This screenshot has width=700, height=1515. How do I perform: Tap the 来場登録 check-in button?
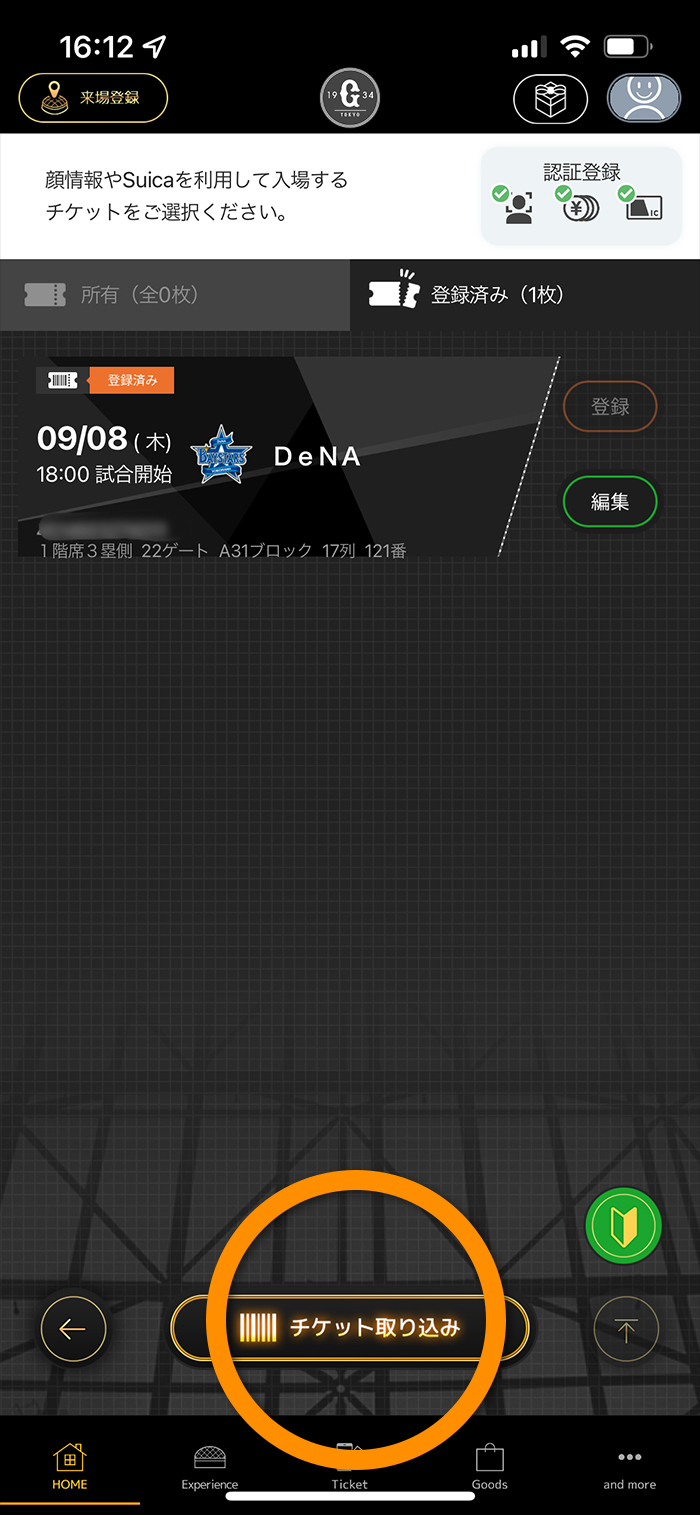point(93,98)
